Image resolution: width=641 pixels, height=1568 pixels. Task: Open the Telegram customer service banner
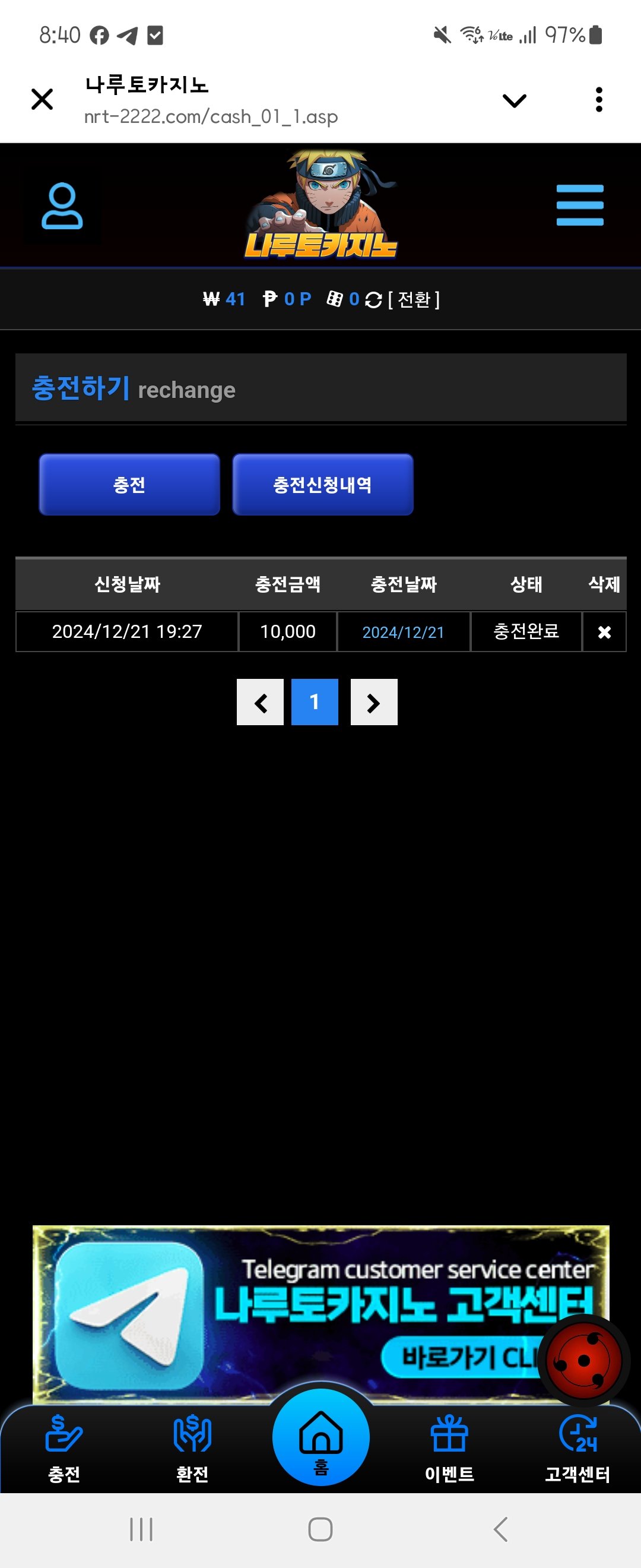pyautogui.click(x=304, y=1308)
